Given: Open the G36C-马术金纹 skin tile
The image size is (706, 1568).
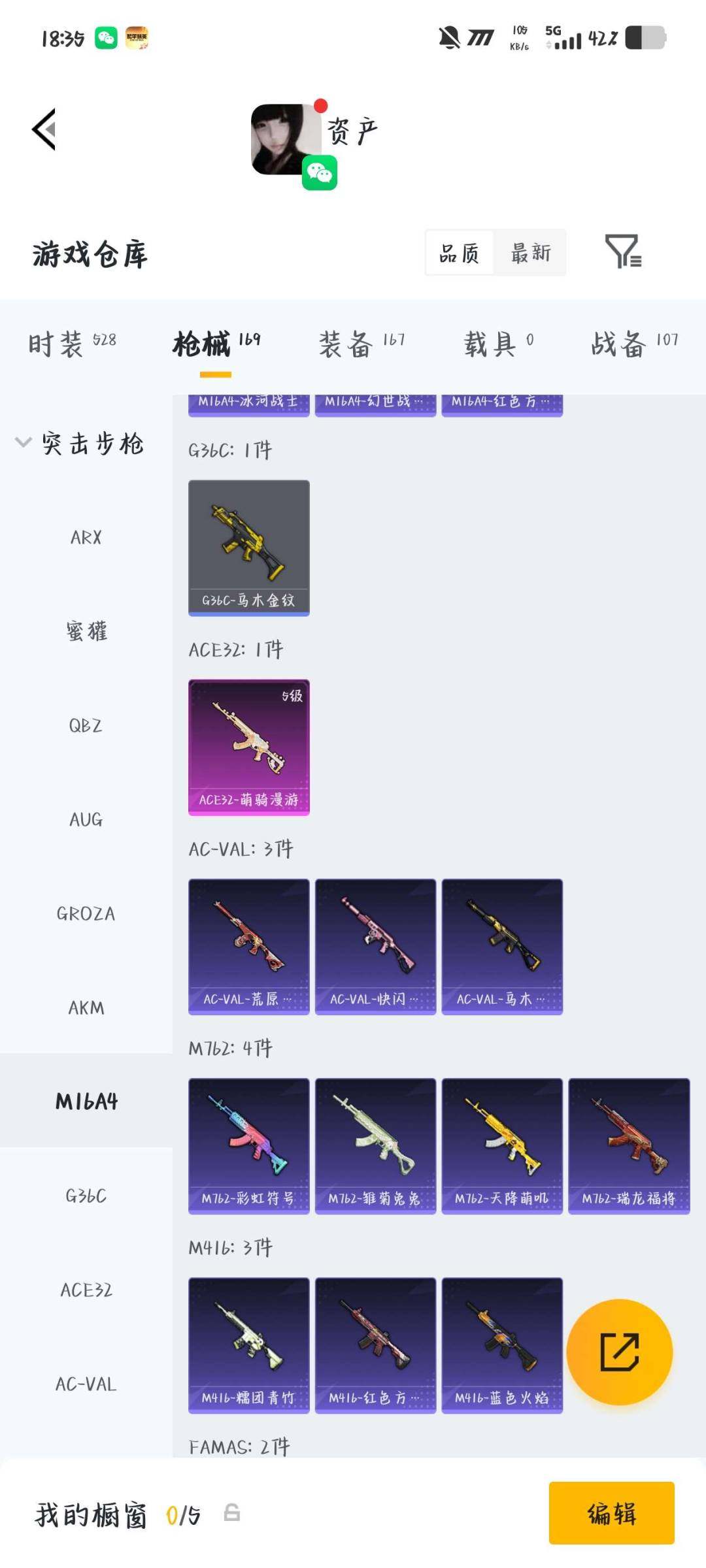Looking at the screenshot, I should 248,547.
